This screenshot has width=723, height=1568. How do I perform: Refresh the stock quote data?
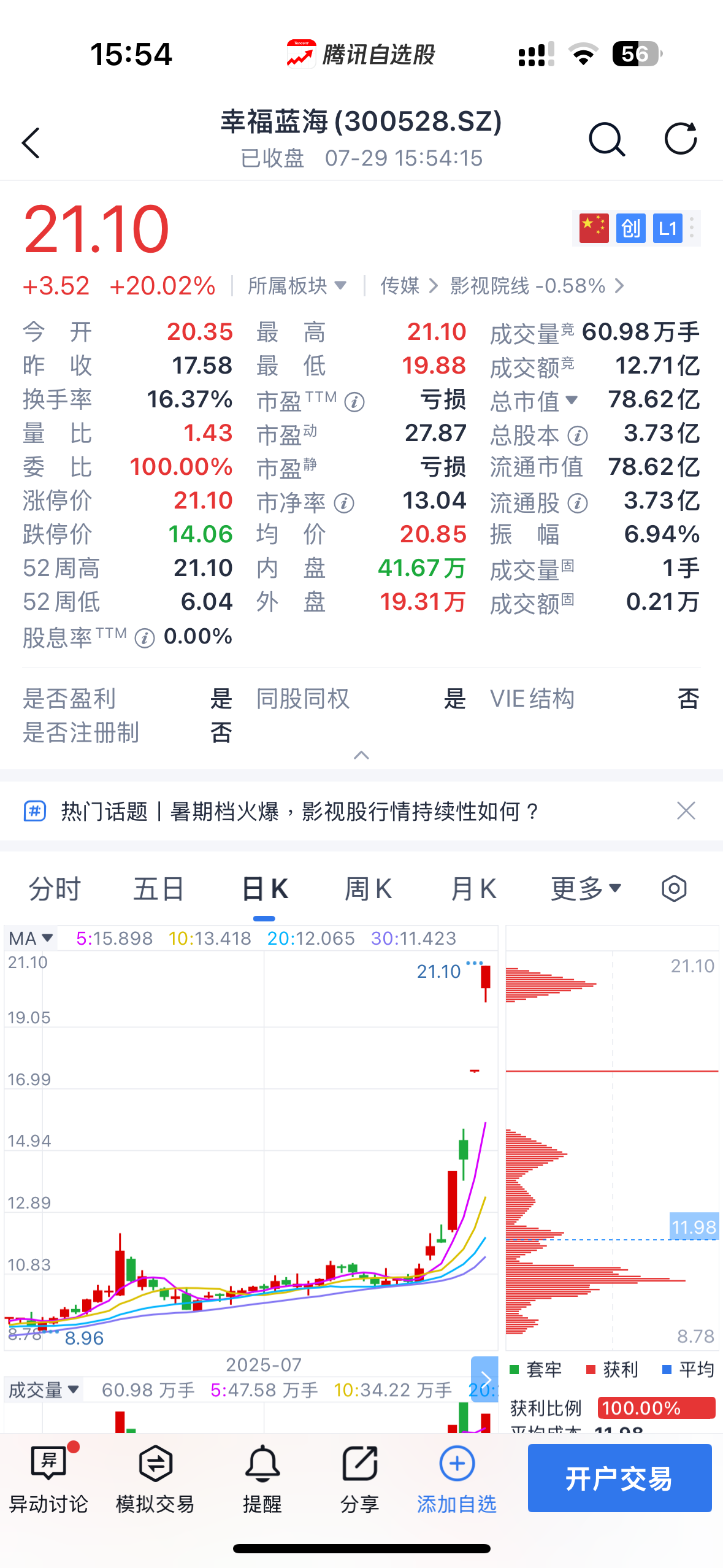pyautogui.click(x=679, y=140)
